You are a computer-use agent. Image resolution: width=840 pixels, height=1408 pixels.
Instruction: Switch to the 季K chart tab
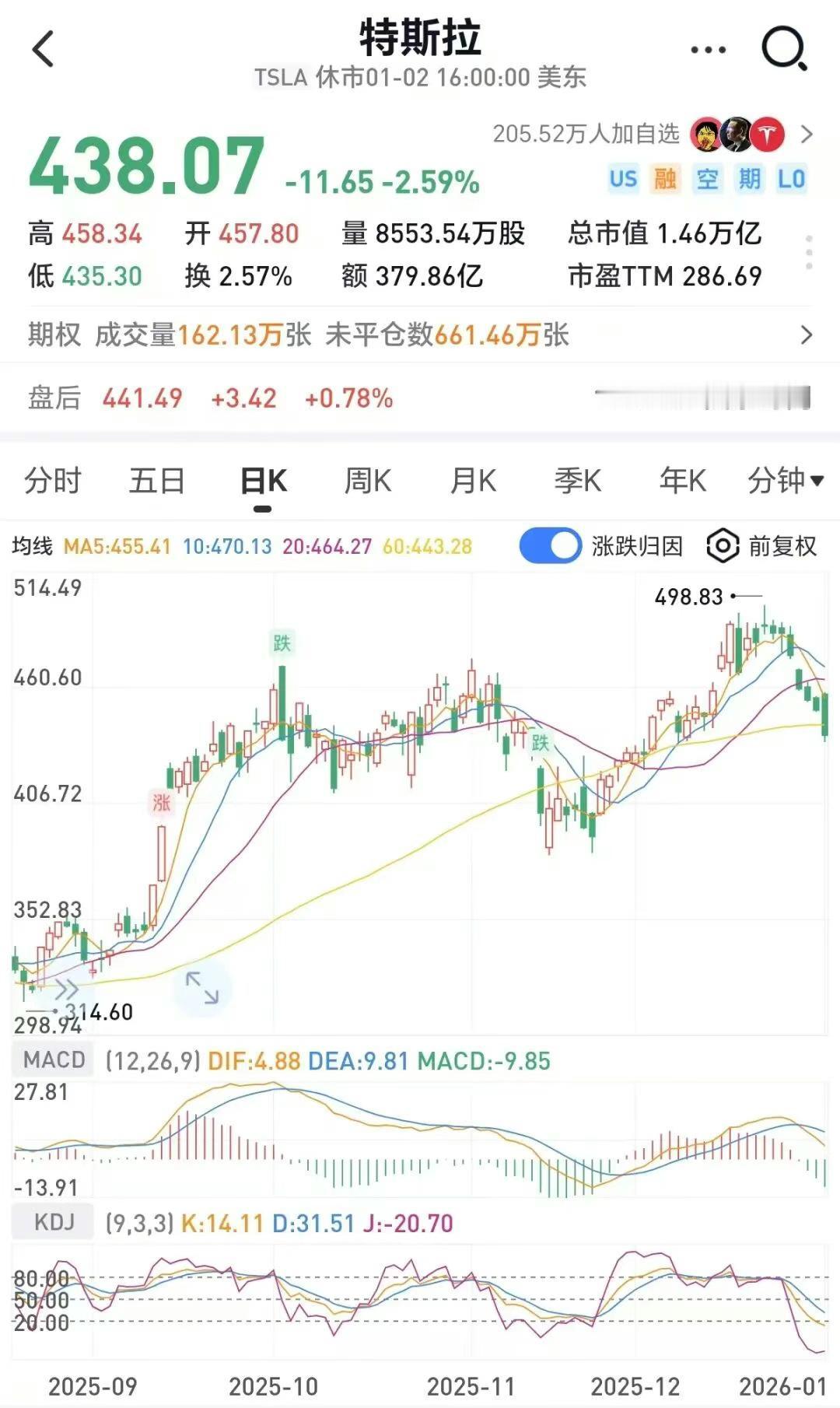(577, 481)
